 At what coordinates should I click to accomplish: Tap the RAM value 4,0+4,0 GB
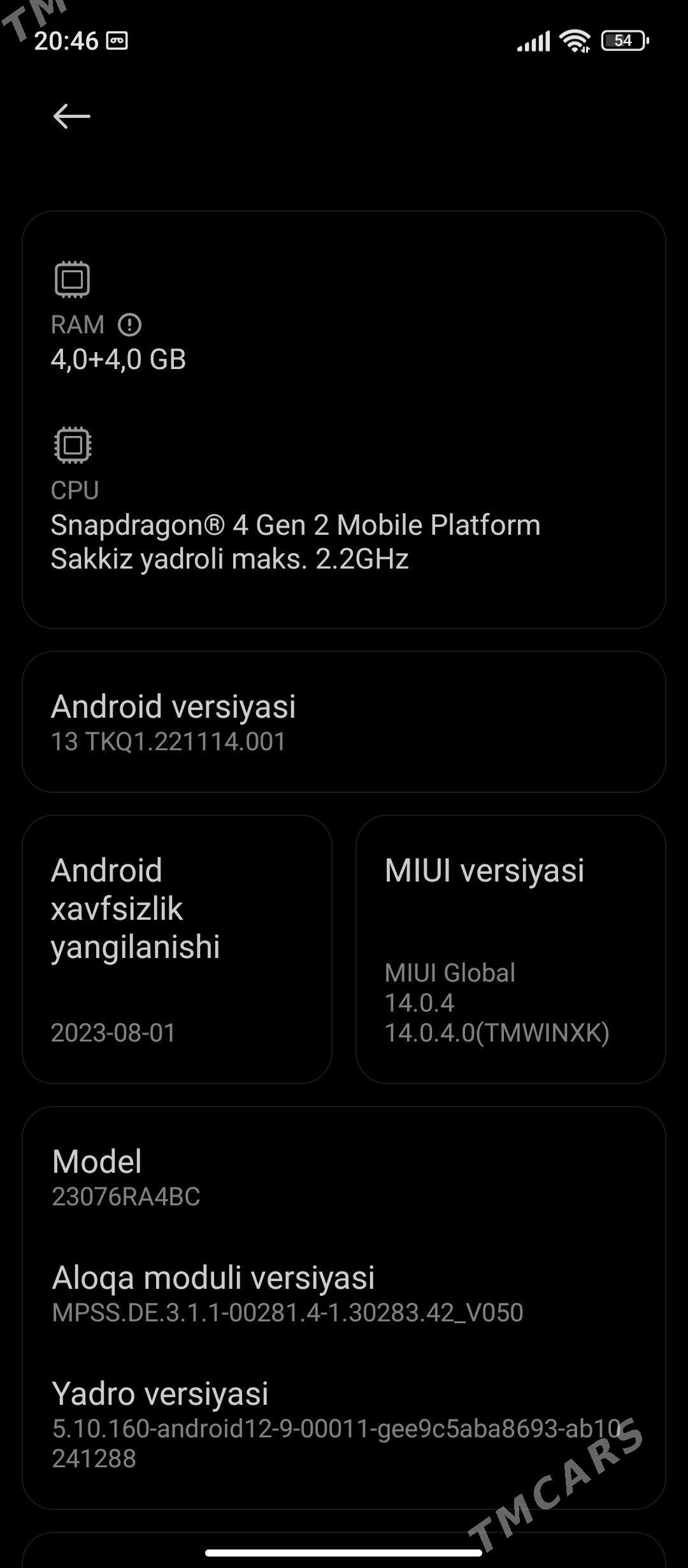pyautogui.click(x=118, y=359)
